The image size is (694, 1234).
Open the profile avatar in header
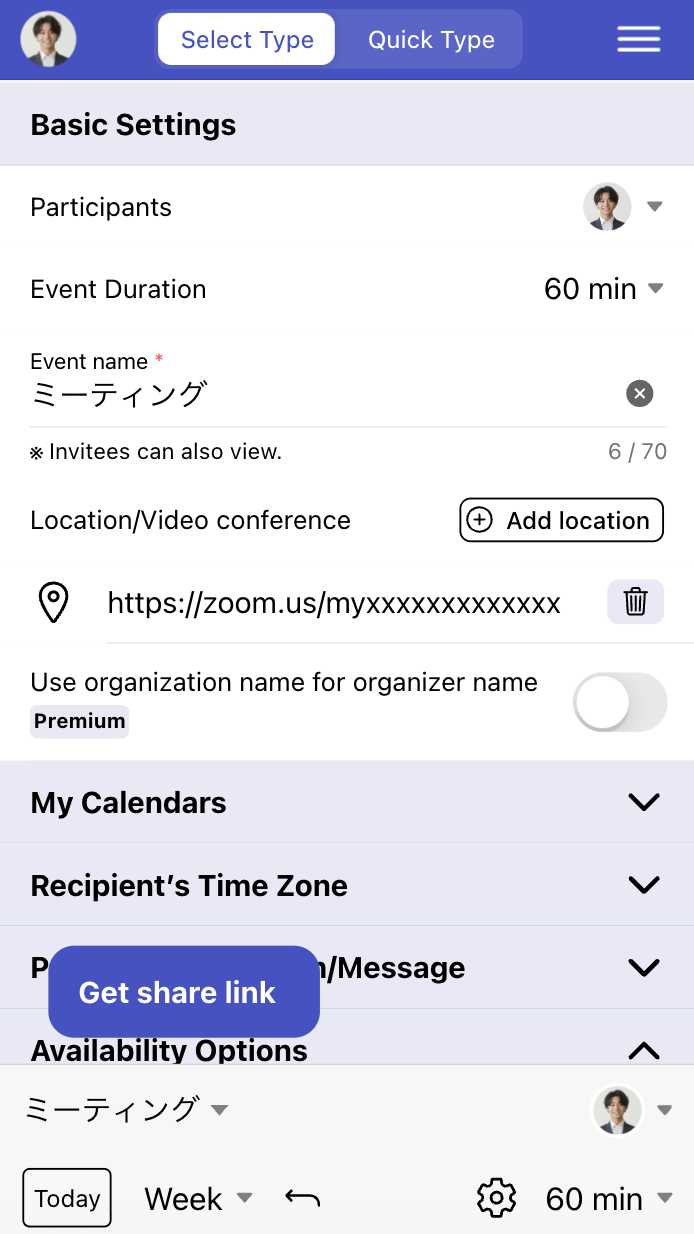48,40
